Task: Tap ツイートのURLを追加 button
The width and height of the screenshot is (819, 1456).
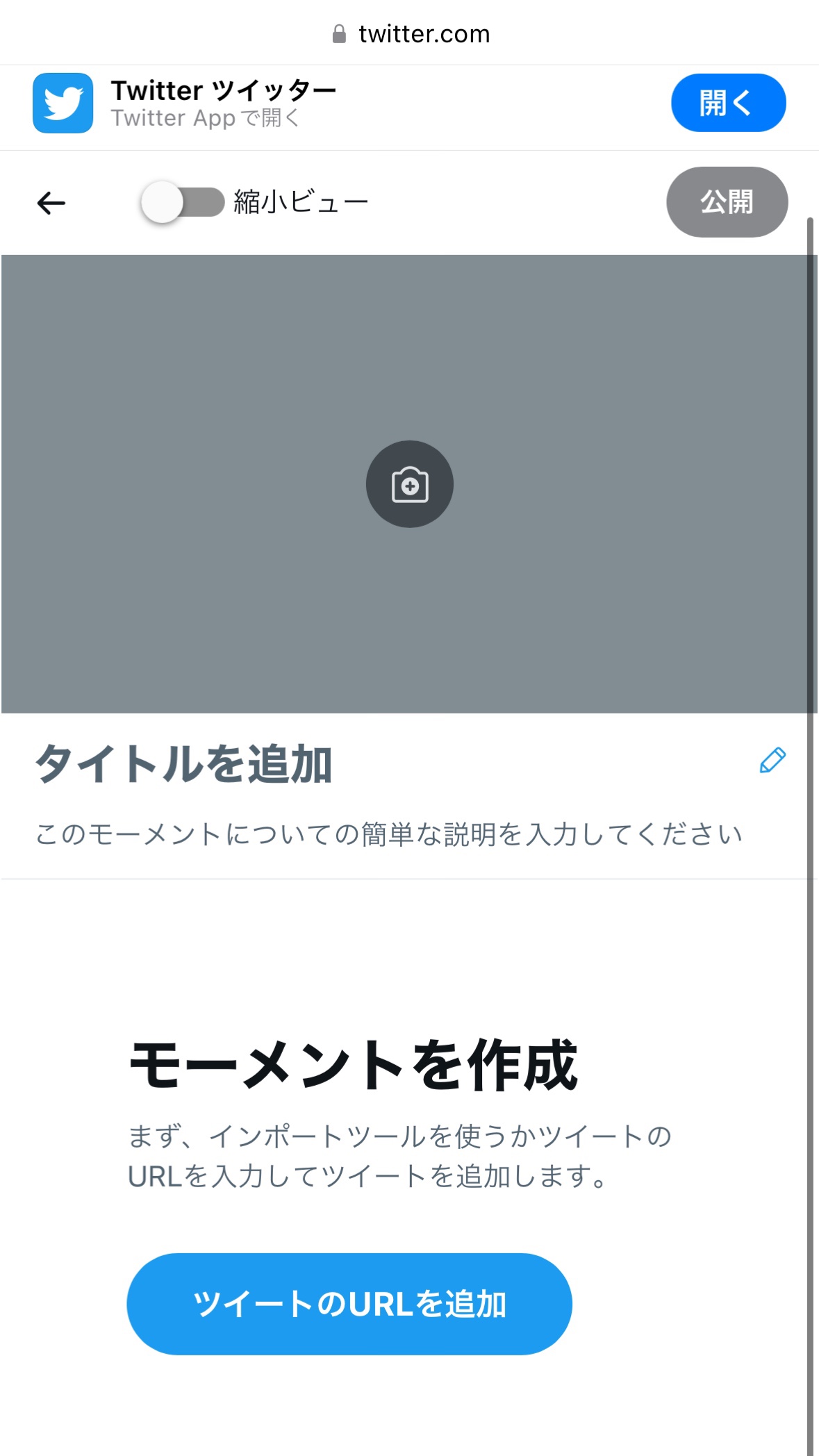Action: click(x=349, y=1304)
